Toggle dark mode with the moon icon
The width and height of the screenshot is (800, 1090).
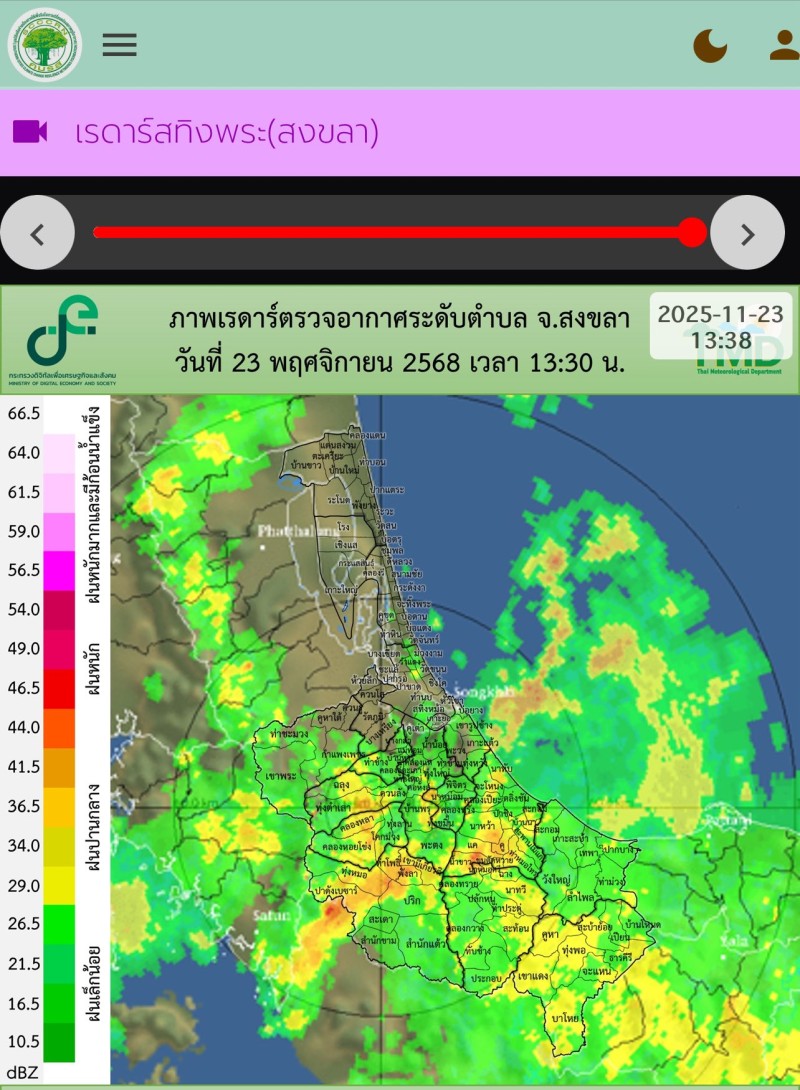710,45
